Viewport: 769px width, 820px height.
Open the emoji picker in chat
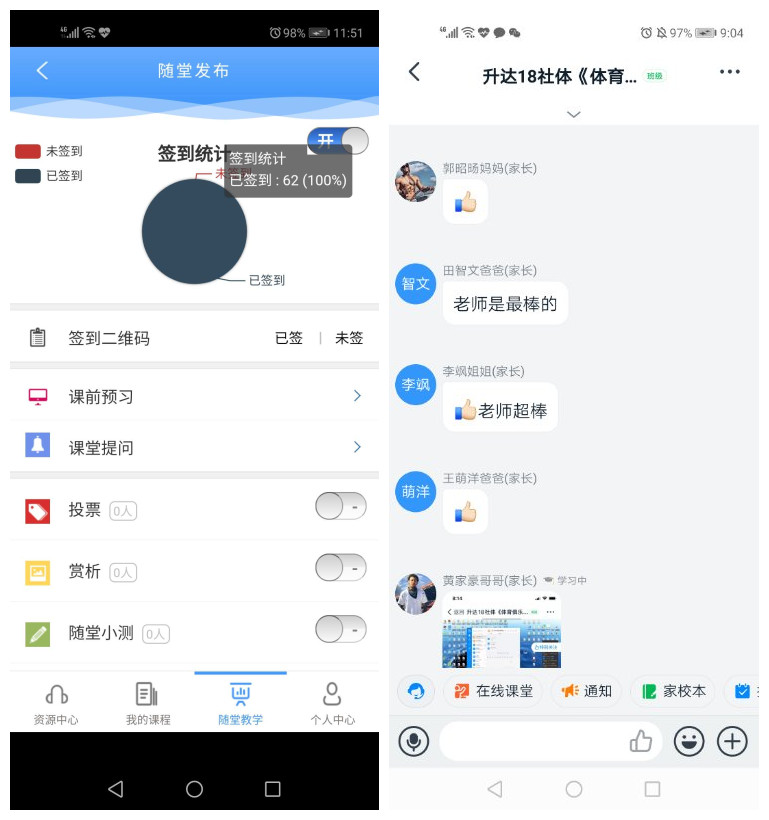pos(688,741)
